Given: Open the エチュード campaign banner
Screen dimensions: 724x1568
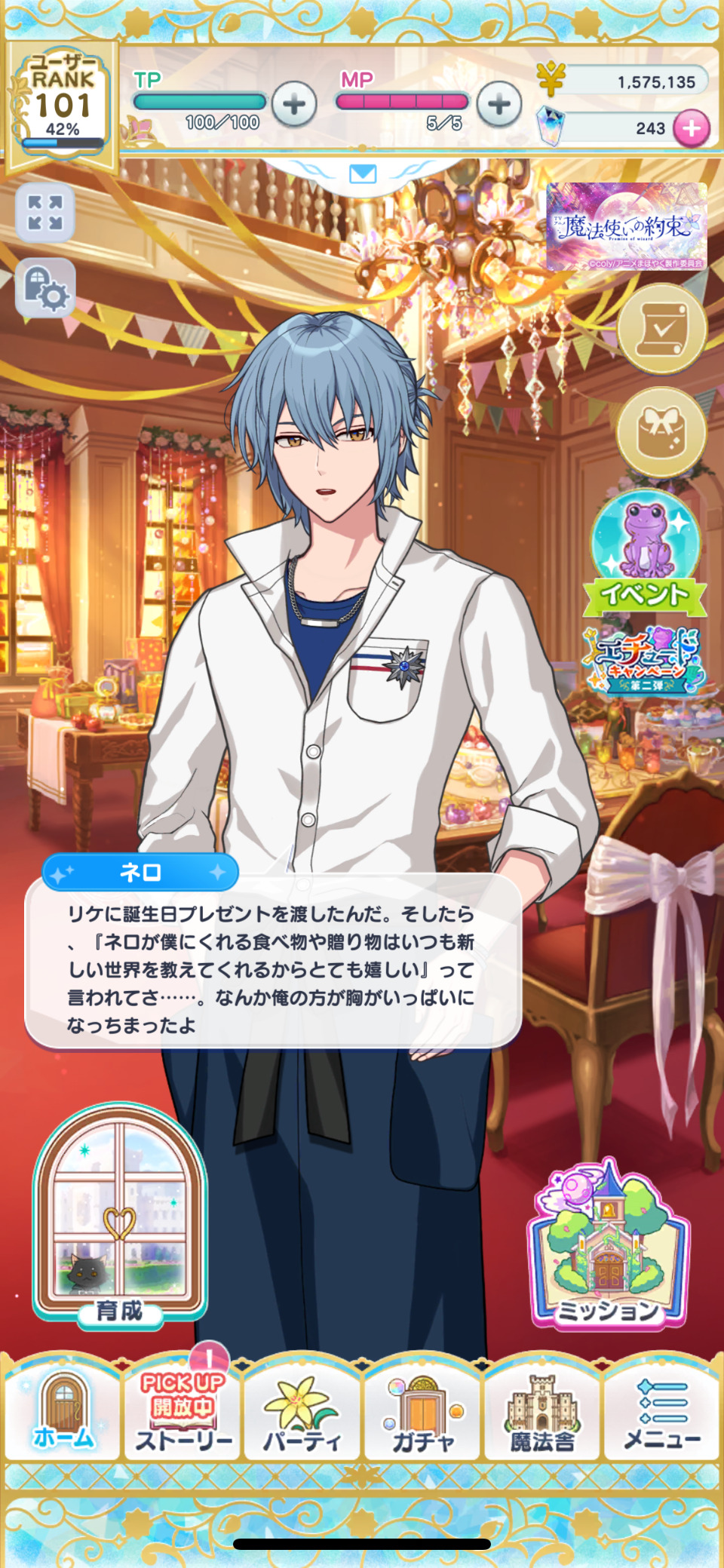Looking at the screenshot, I should tap(645, 660).
